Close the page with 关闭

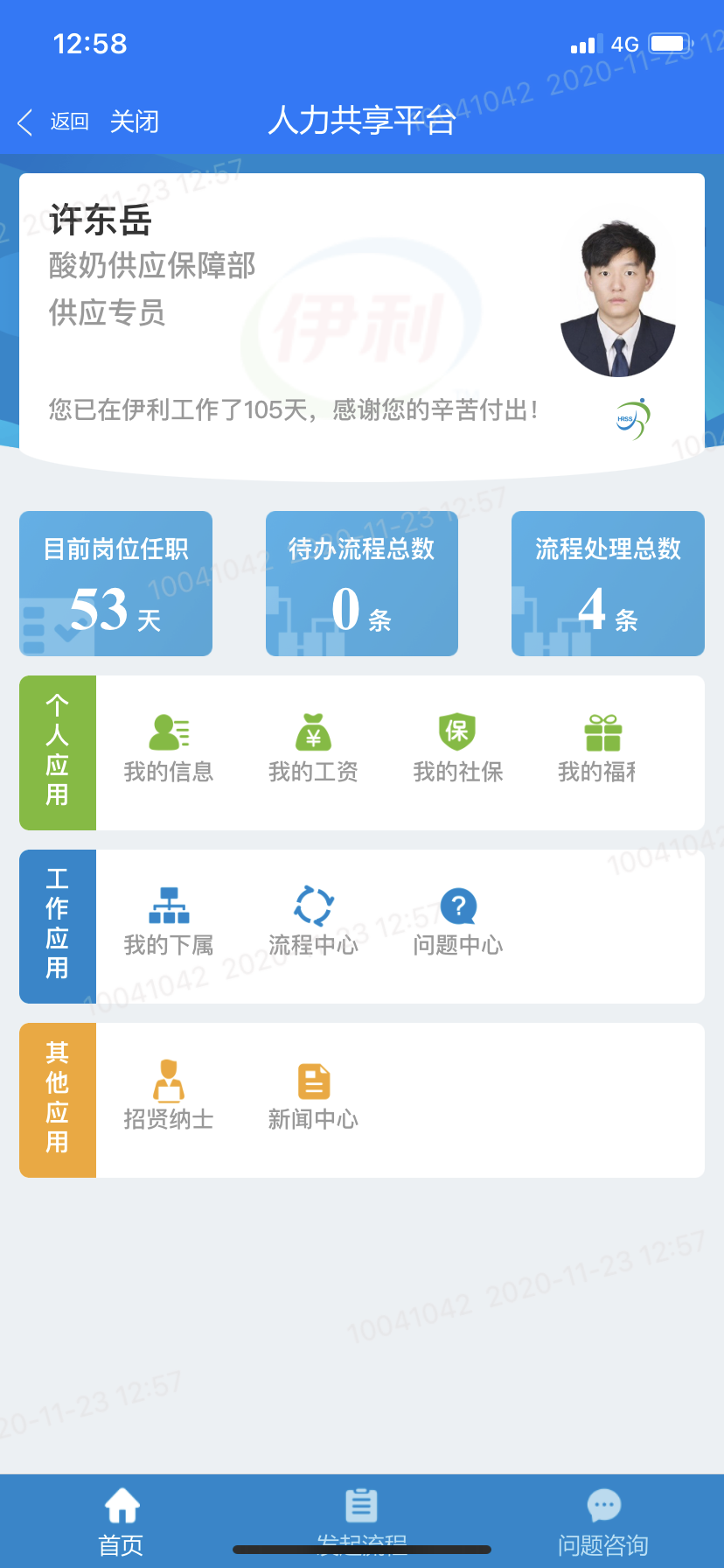(134, 122)
